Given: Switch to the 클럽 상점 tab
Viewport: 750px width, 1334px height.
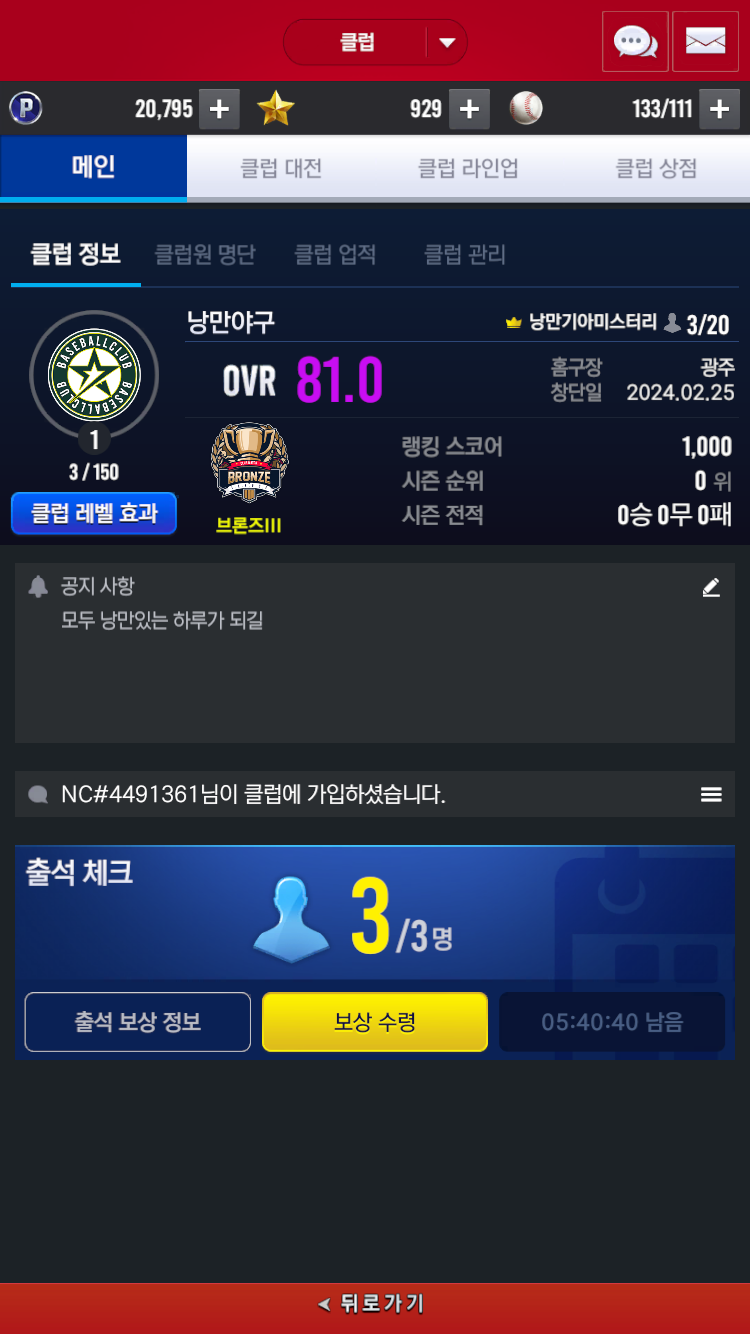Looking at the screenshot, I should [656, 168].
